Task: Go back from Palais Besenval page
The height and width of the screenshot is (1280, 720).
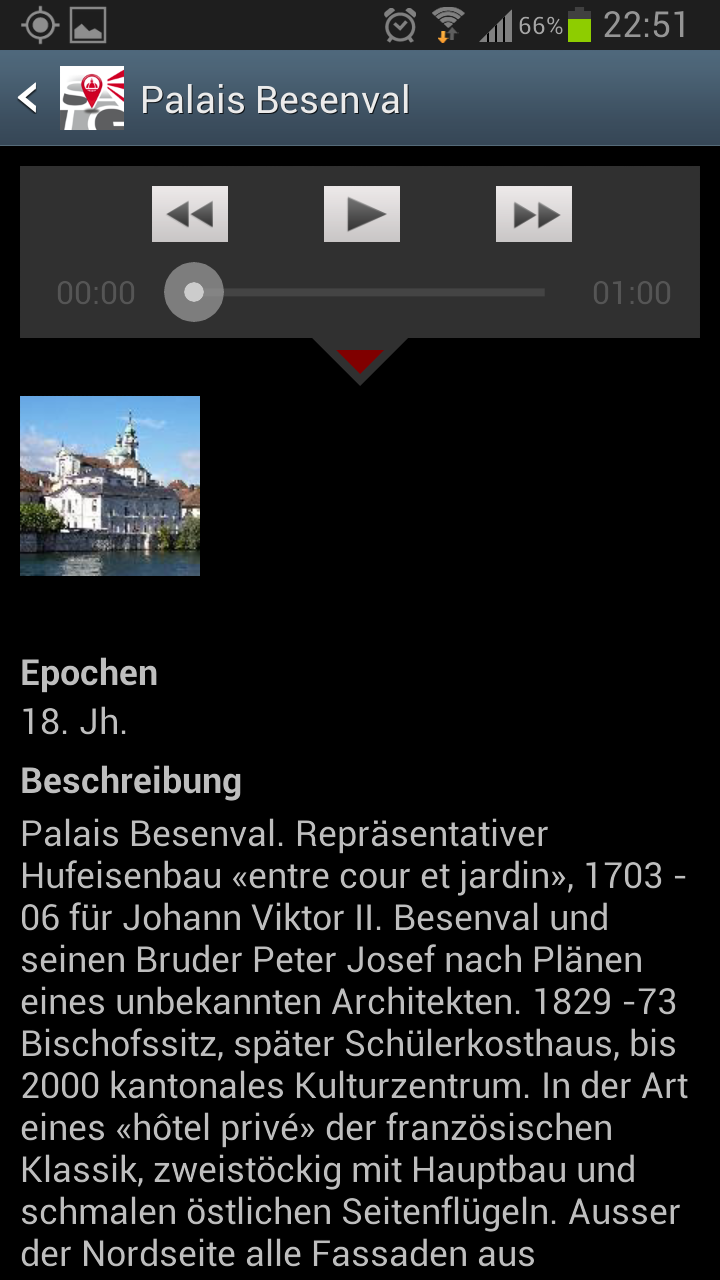Action: coord(30,98)
